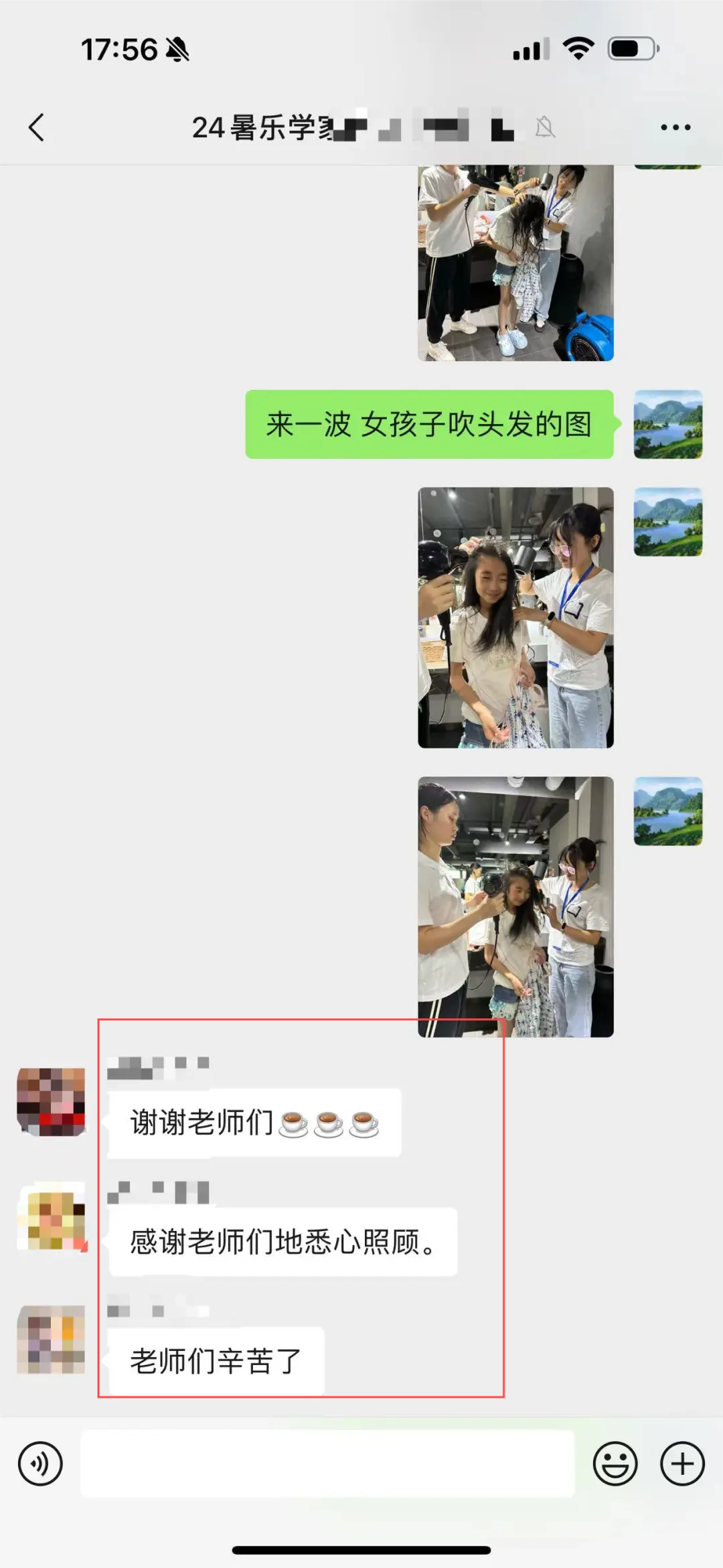Open the close-up photo of girl's hair drying

(515, 617)
